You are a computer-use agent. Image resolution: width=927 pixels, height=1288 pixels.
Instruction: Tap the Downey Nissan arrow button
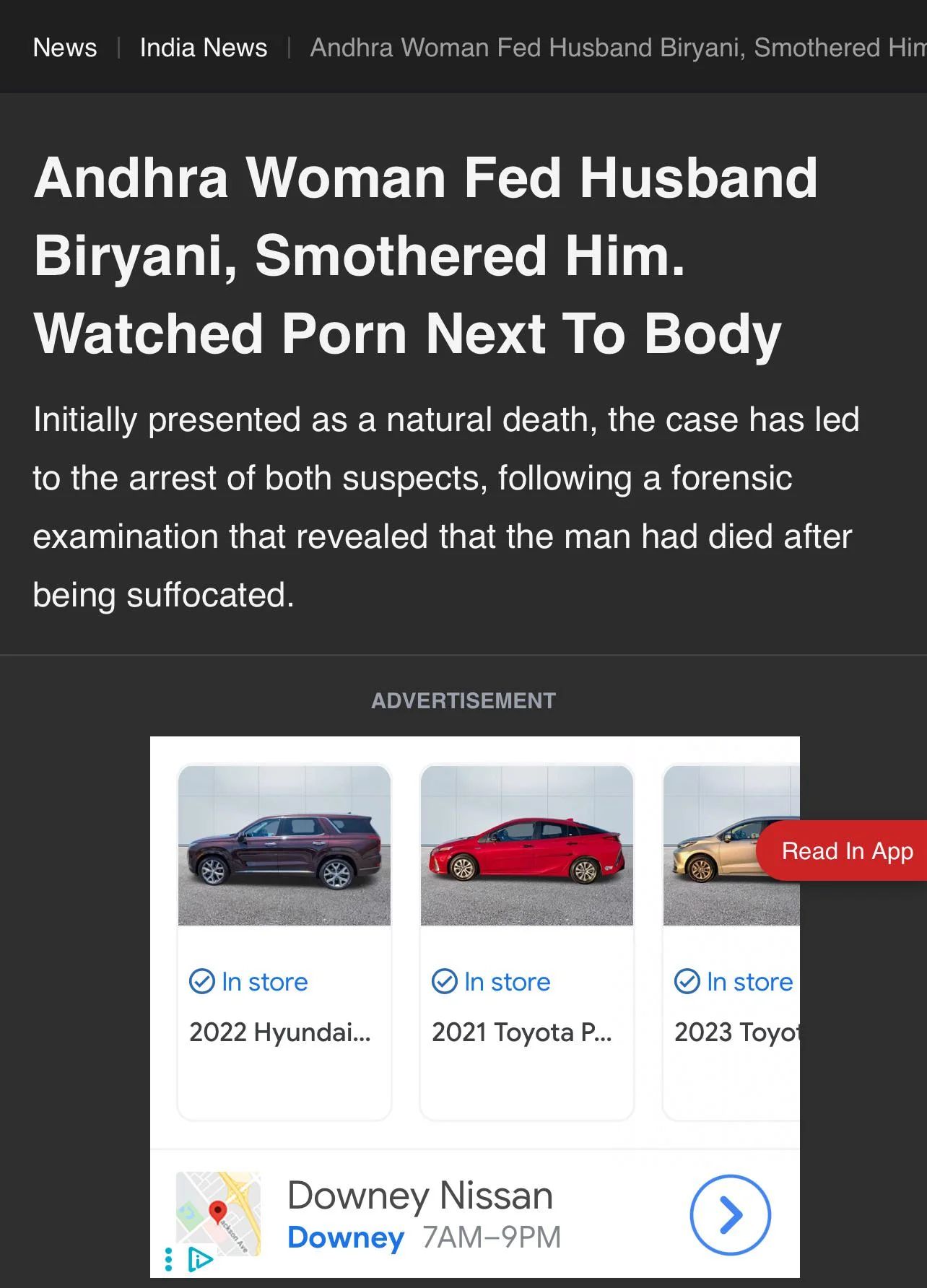pyautogui.click(x=730, y=1215)
